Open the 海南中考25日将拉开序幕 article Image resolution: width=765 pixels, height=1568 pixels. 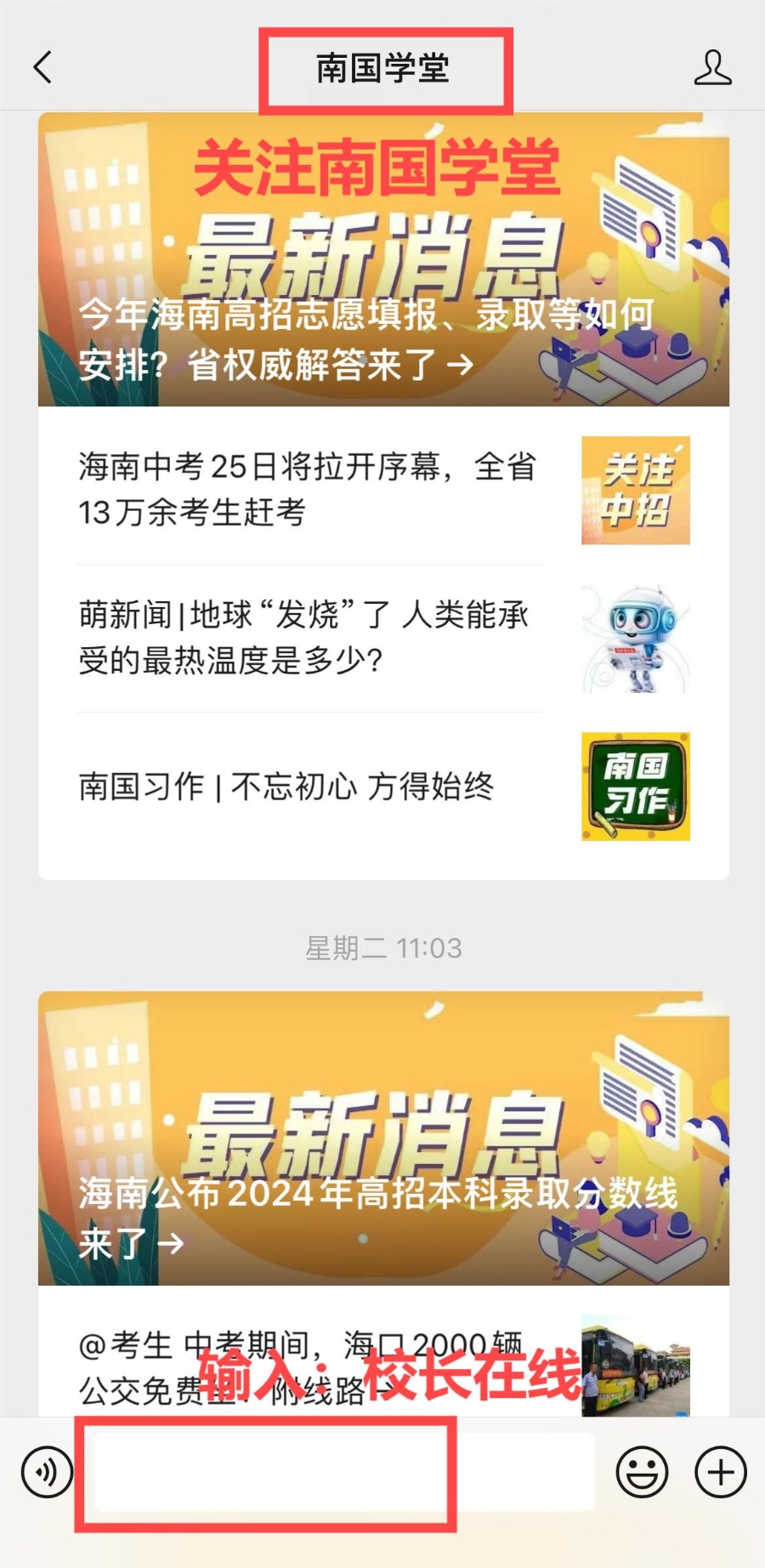[x=308, y=490]
